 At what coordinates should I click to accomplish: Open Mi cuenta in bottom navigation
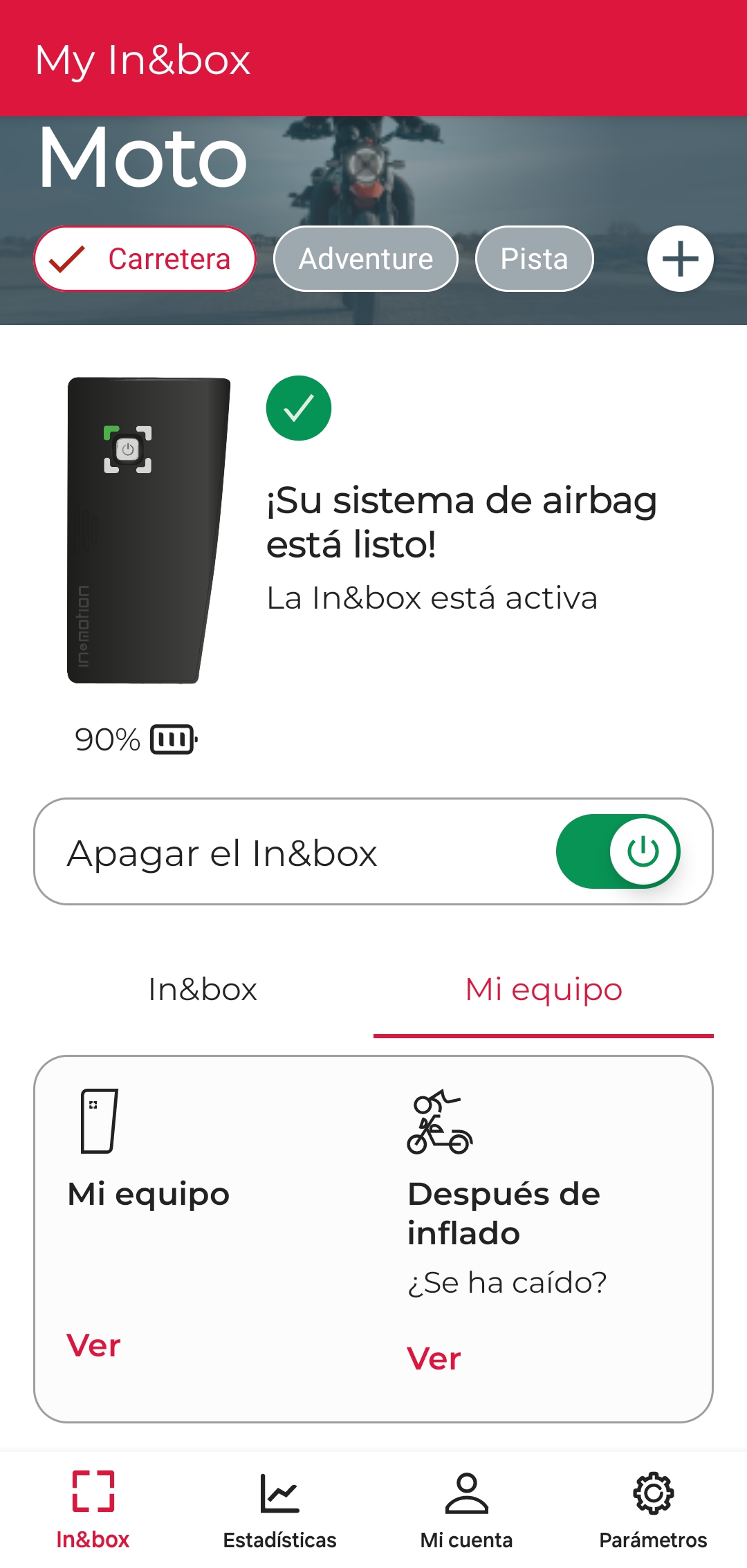(x=466, y=1509)
